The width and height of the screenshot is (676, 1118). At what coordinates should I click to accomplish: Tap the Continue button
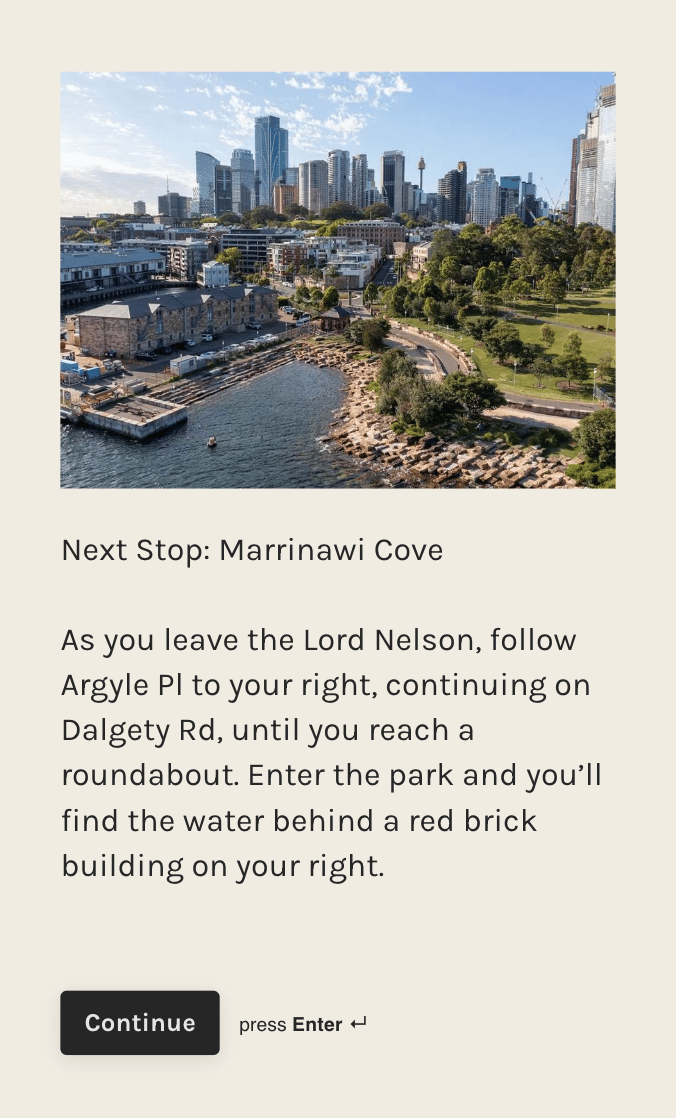tap(139, 1022)
